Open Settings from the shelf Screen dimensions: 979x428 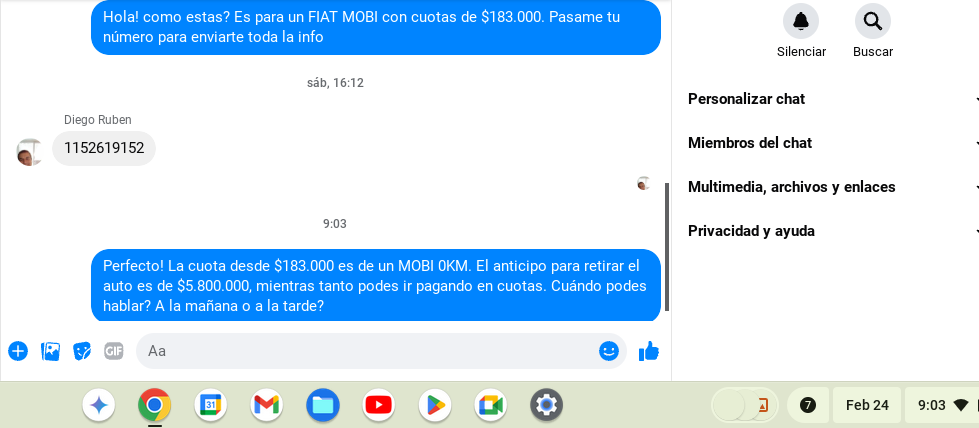click(x=546, y=405)
